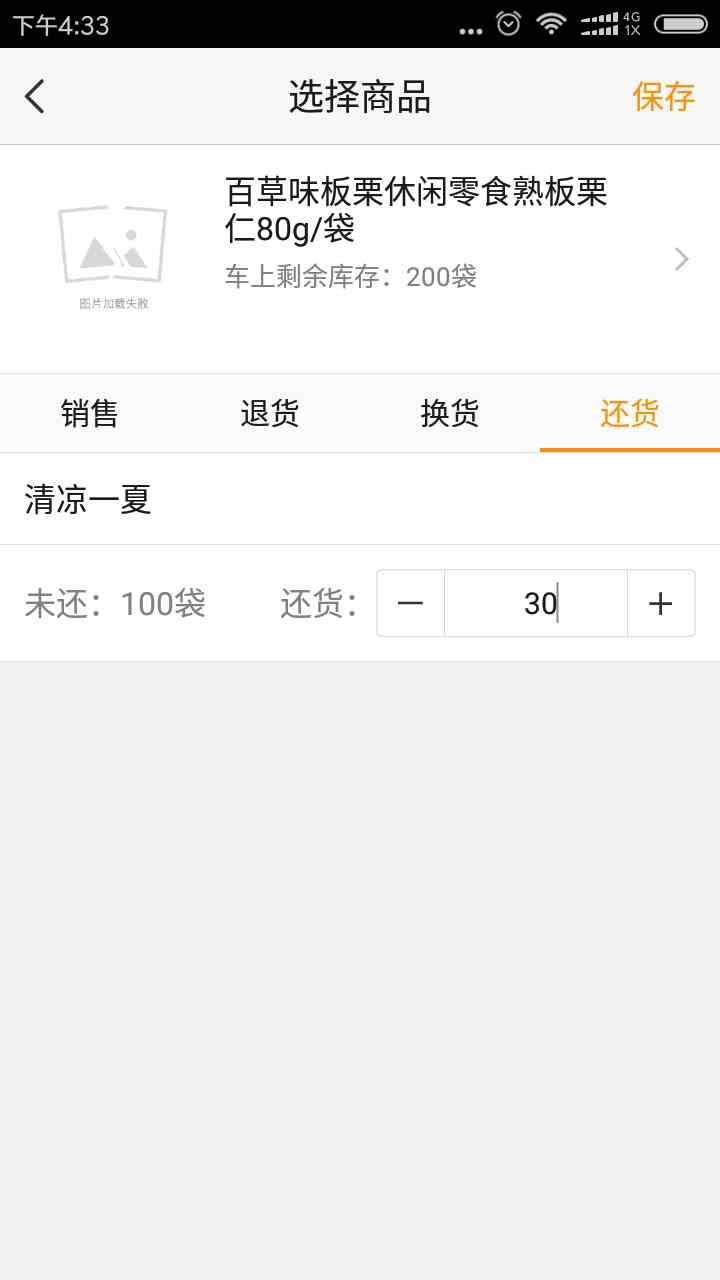Image resolution: width=720 pixels, height=1280 pixels.
Task: Decrease the 还货 quantity with minus
Action: pos(410,603)
